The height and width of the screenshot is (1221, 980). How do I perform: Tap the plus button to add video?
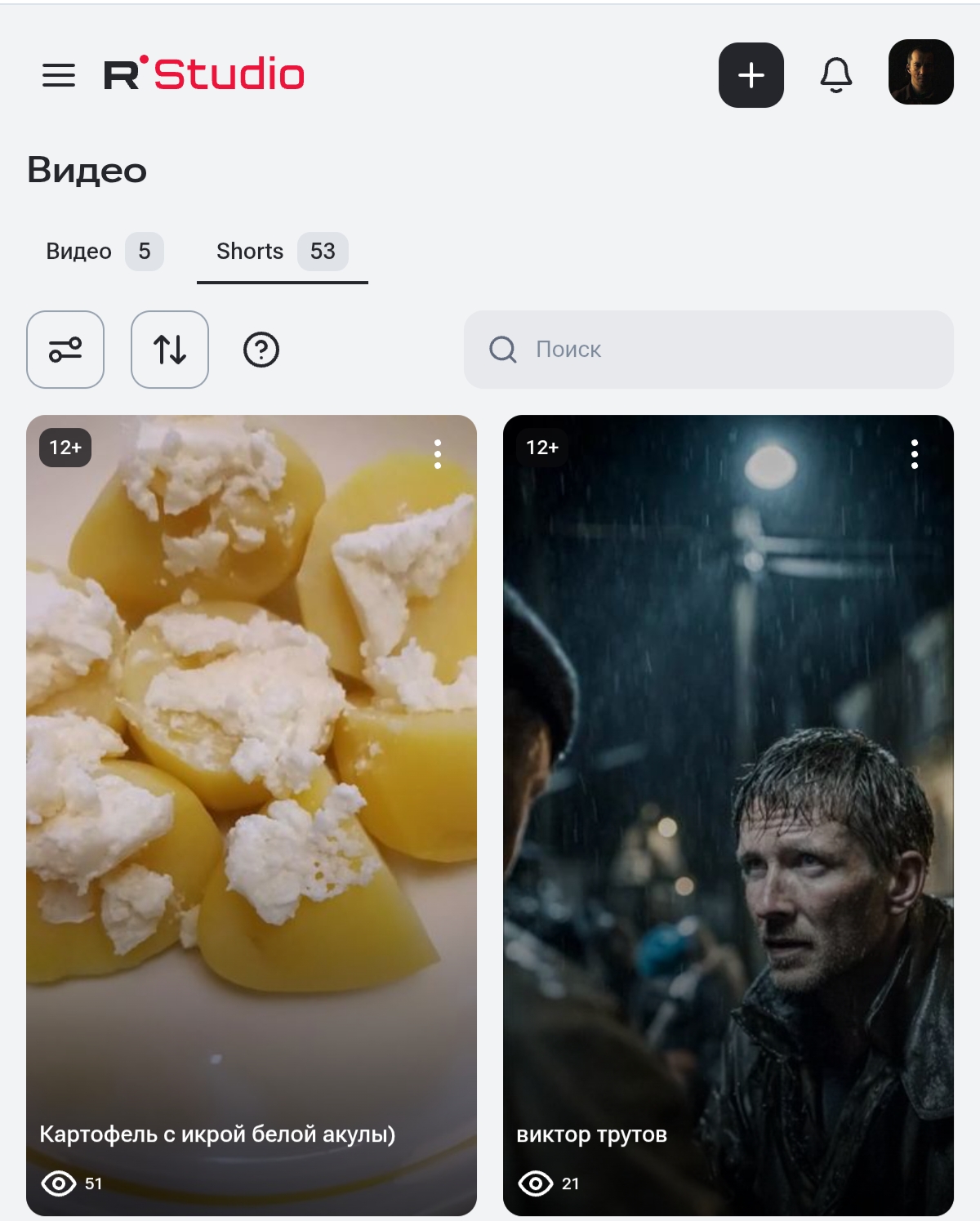[751, 75]
